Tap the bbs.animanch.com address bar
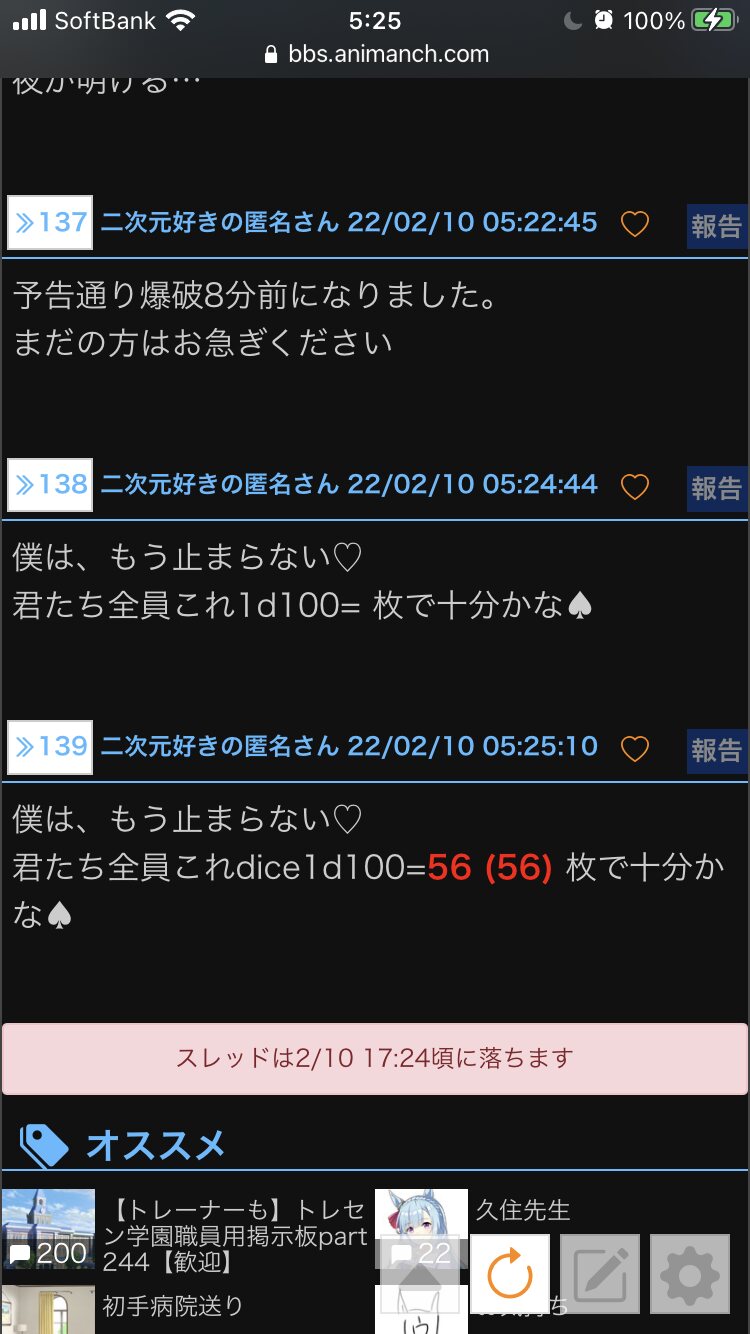The height and width of the screenshot is (1334, 750). [x=375, y=54]
